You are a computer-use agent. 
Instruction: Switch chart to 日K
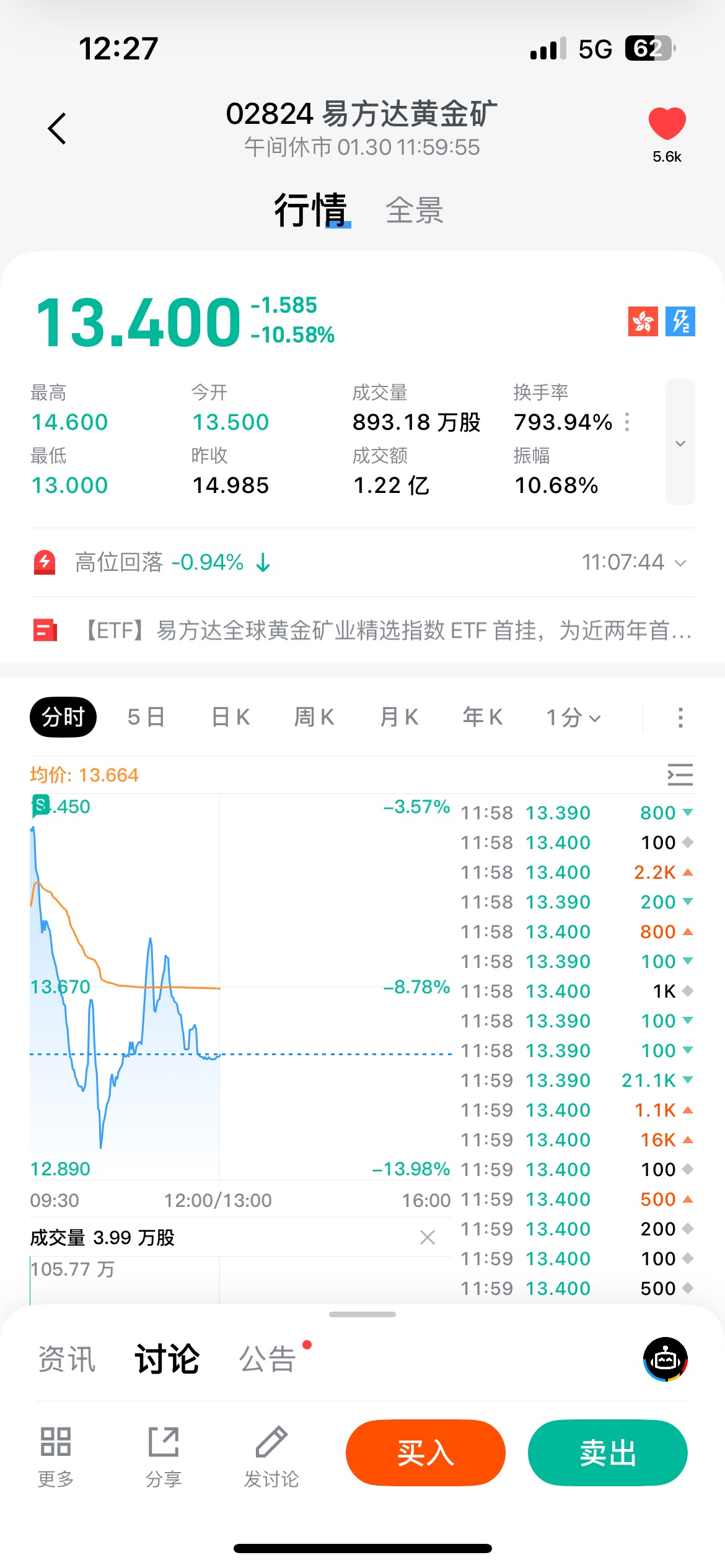[231, 717]
